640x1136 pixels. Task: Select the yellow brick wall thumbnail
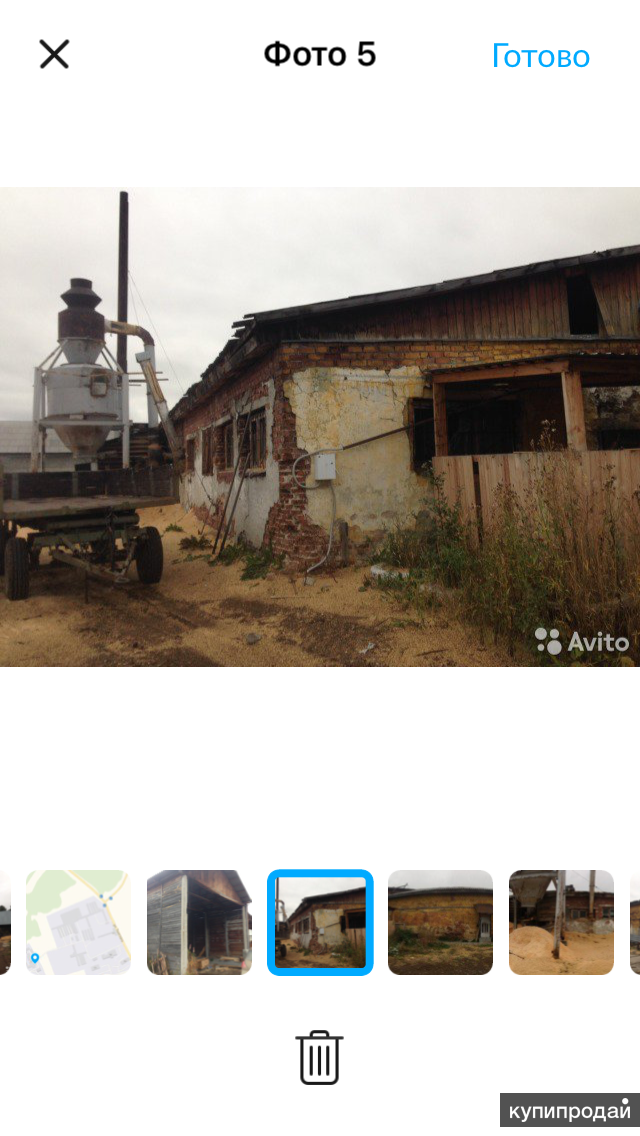click(440, 922)
